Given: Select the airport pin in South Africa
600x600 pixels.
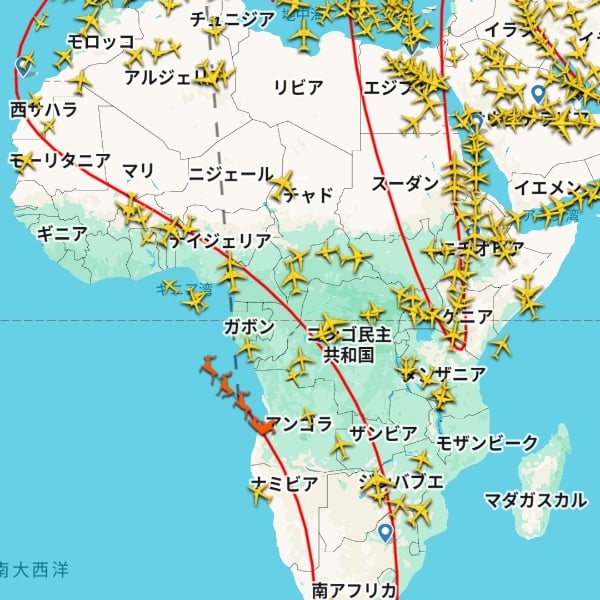Looking at the screenshot, I should tap(385, 531).
